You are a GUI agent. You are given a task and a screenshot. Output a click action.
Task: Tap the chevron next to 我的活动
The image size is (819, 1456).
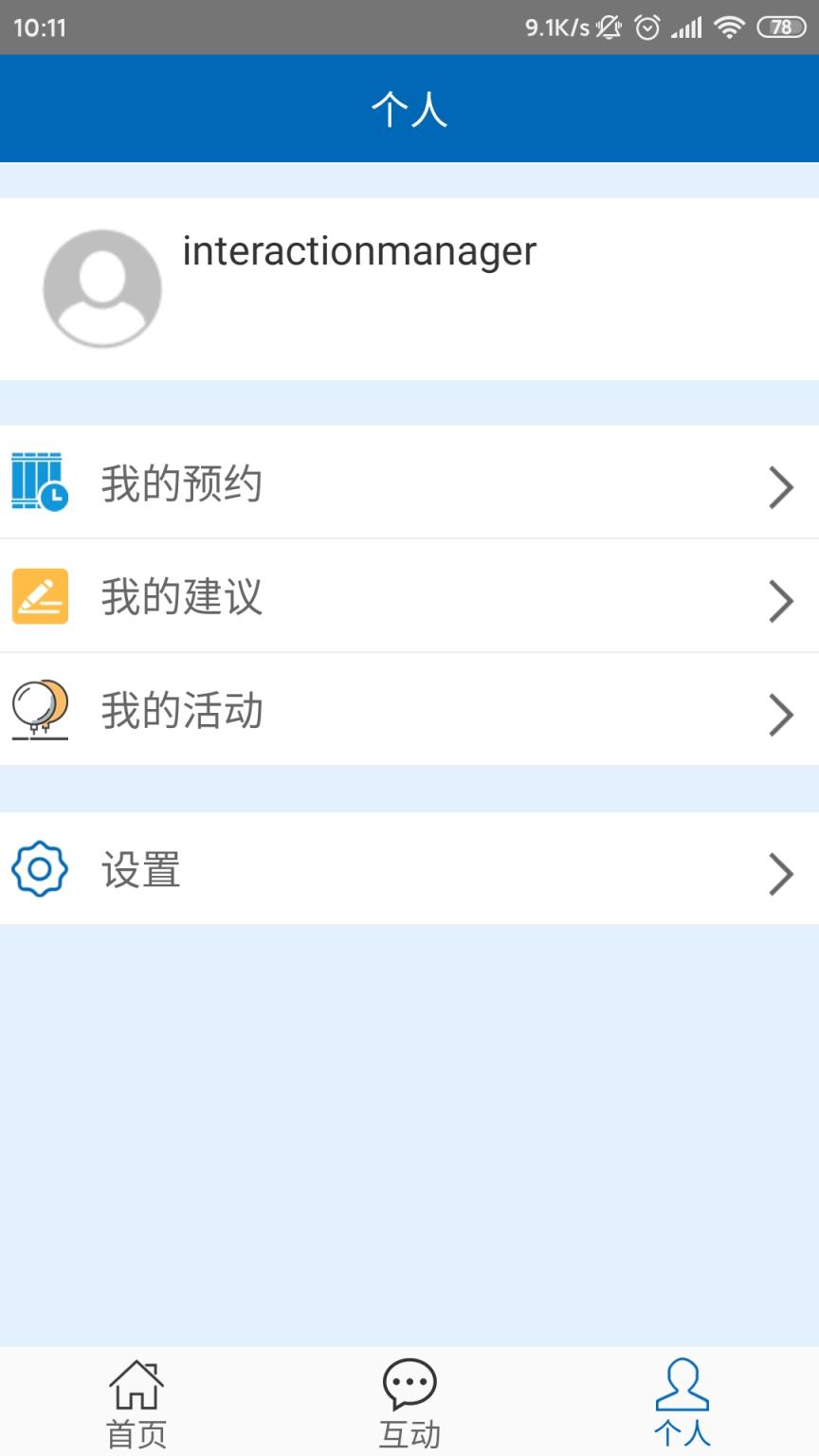click(781, 715)
